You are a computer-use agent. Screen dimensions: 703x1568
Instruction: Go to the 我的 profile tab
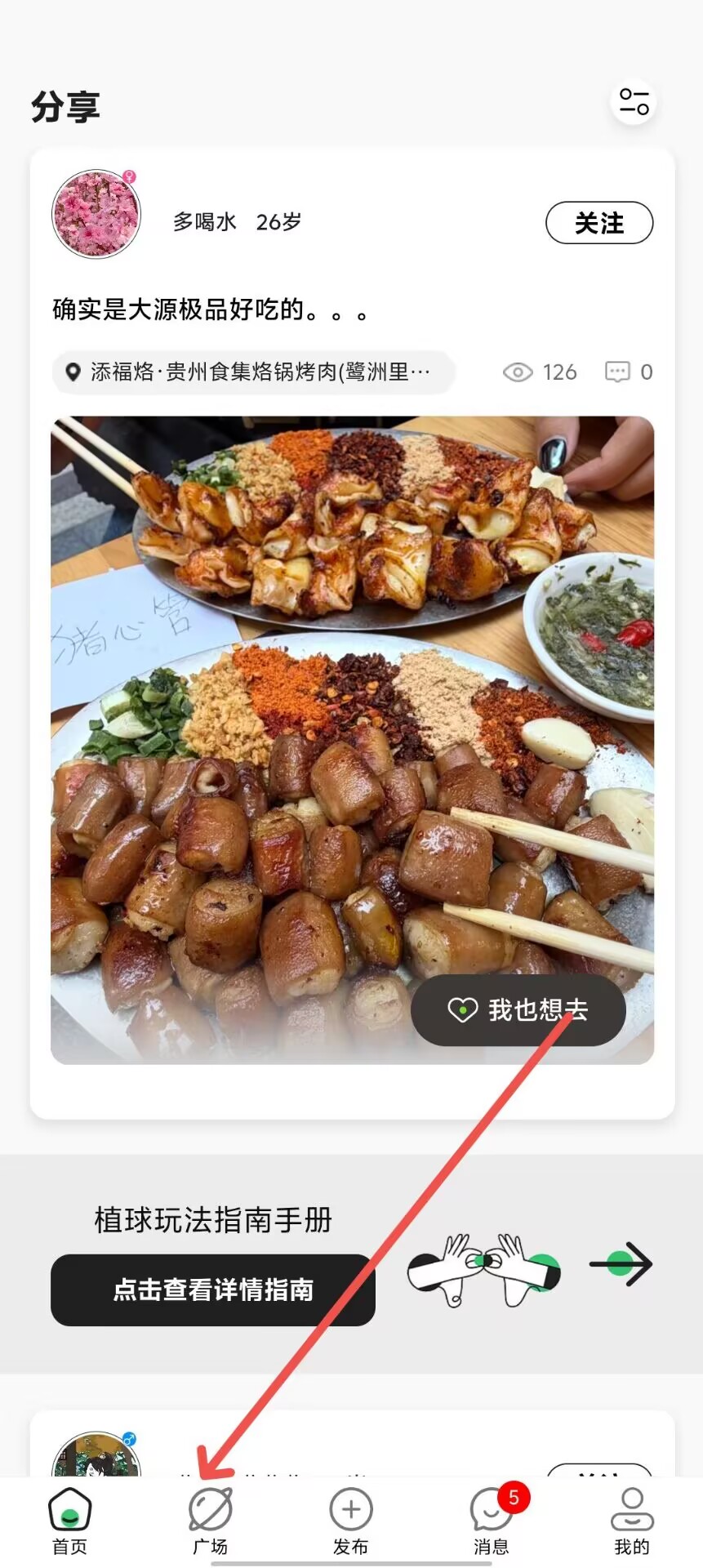point(632,1521)
